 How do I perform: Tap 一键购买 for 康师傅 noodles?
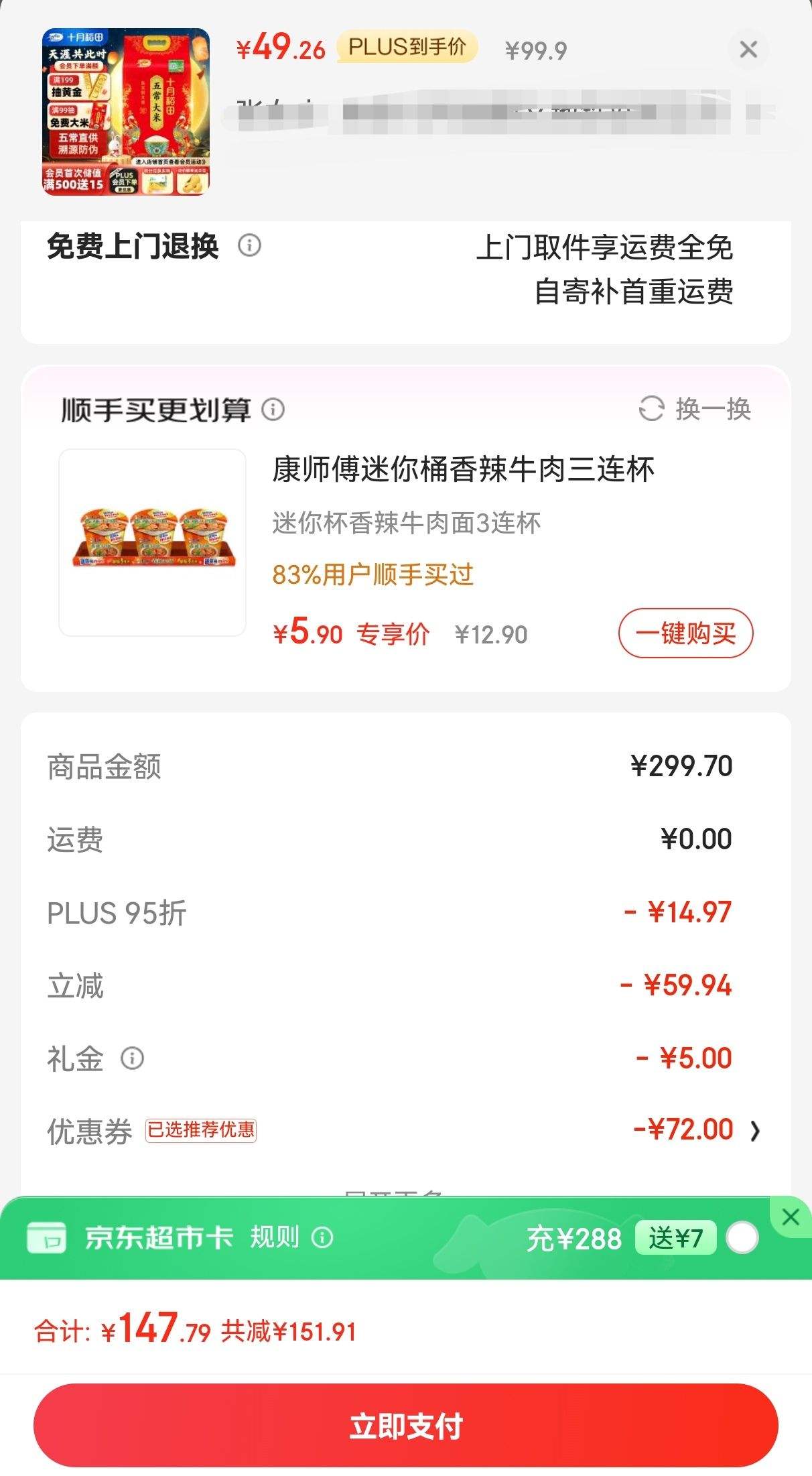[x=685, y=633]
